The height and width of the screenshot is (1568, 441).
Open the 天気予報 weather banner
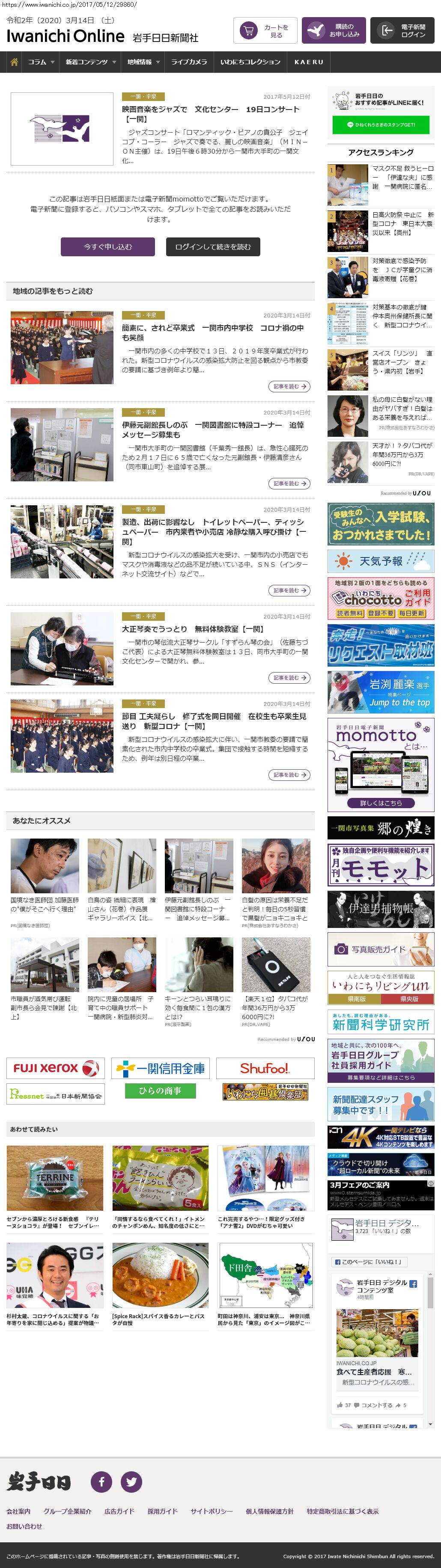[x=381, y=560]
